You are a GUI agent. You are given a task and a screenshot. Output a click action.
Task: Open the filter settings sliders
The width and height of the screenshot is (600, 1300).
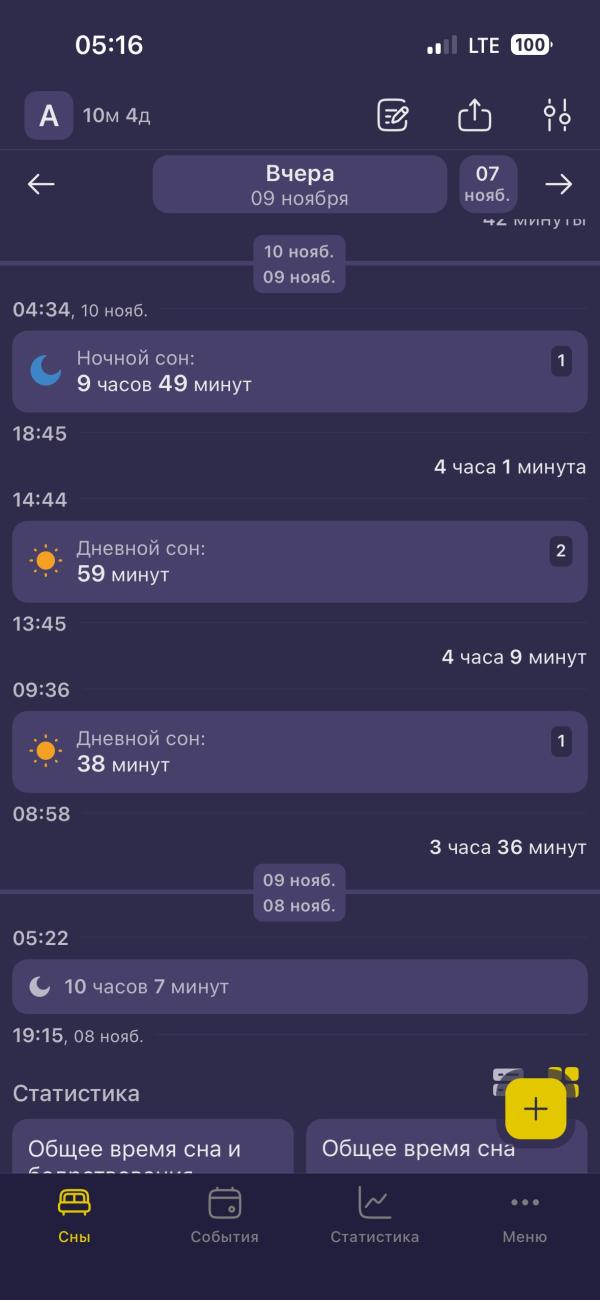coord(557,115)
